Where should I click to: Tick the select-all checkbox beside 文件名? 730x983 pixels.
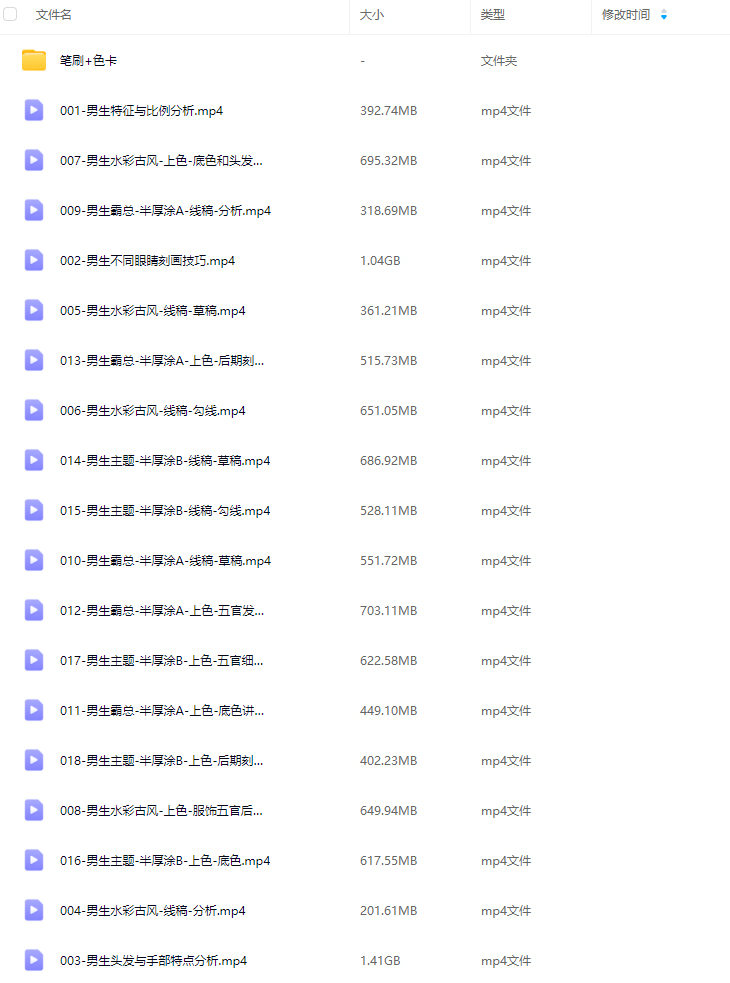11,15
